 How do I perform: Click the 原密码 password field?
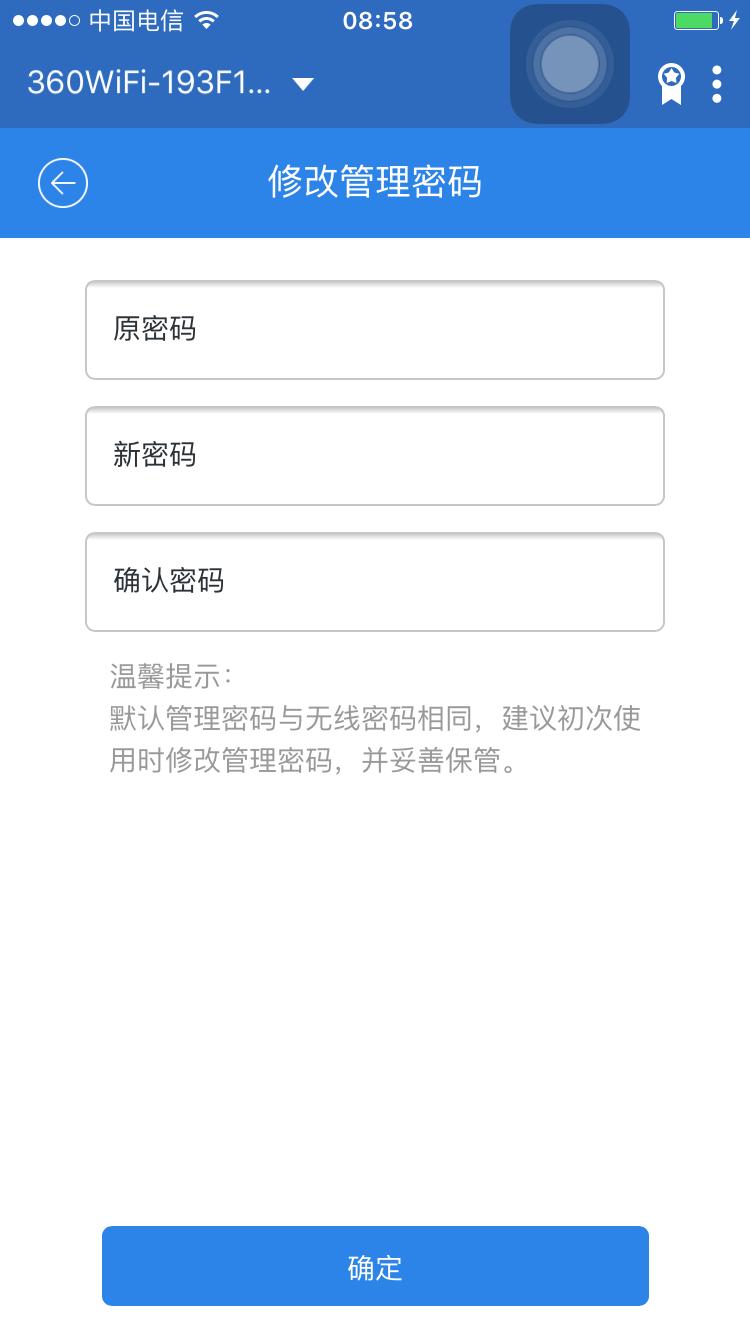pos(375,330)
